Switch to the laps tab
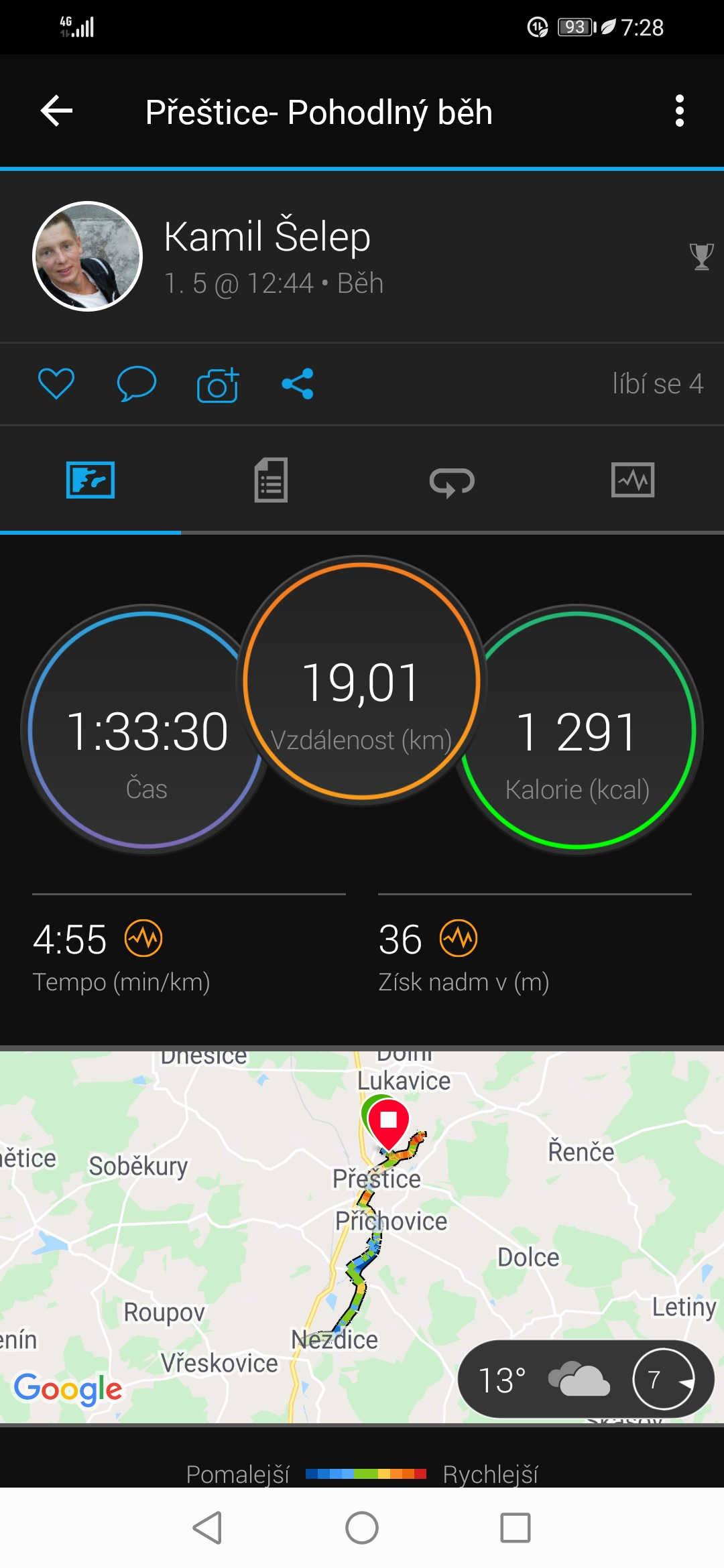Screen dimensions: 724x1568 tap(452, 481)
